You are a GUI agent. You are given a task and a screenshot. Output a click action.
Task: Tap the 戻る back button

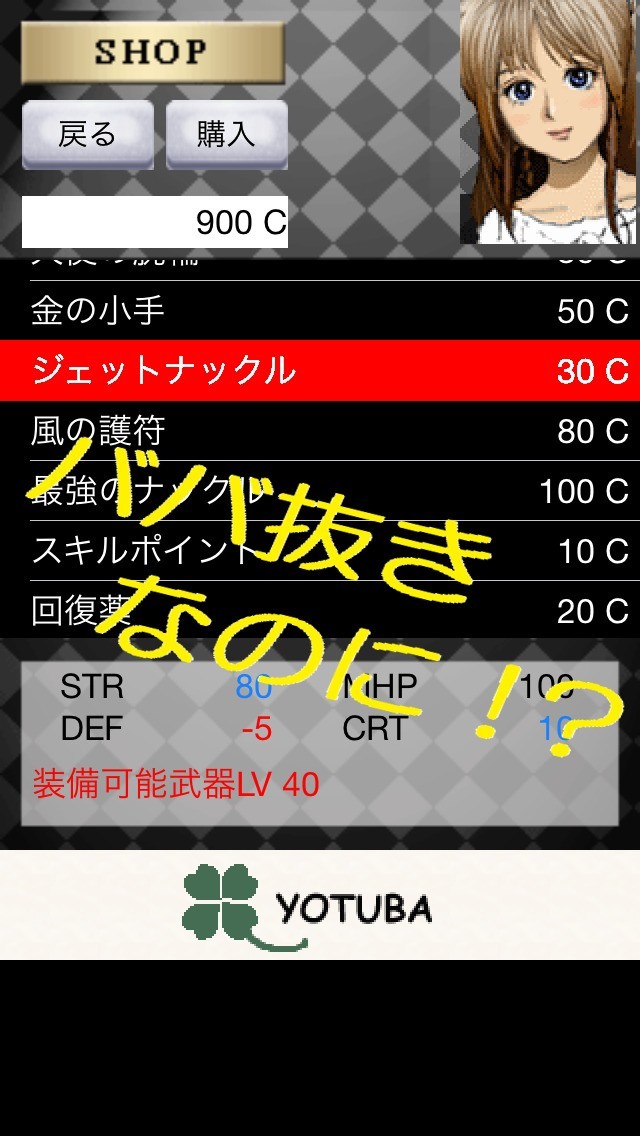tap(88, 134)
